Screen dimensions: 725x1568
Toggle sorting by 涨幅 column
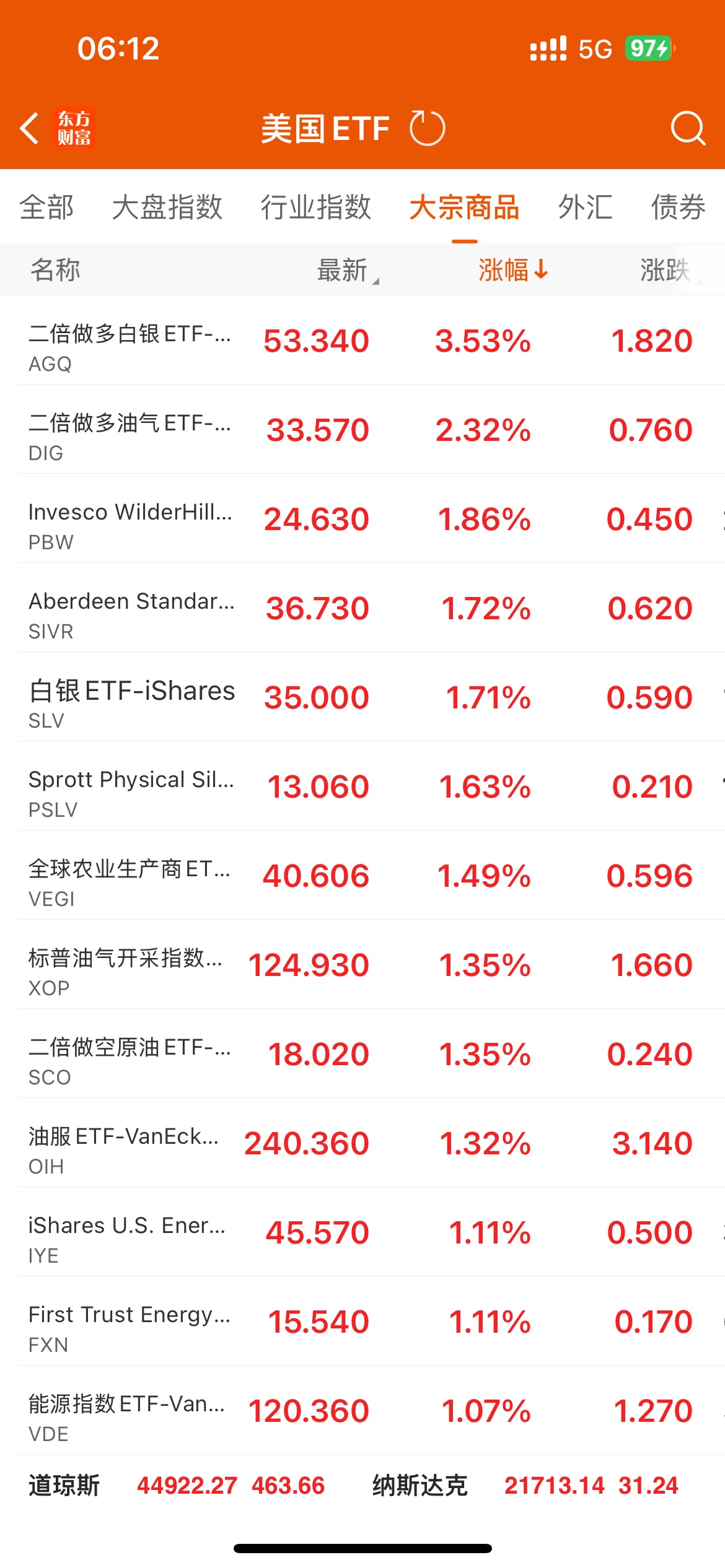[x=513, y=270]
